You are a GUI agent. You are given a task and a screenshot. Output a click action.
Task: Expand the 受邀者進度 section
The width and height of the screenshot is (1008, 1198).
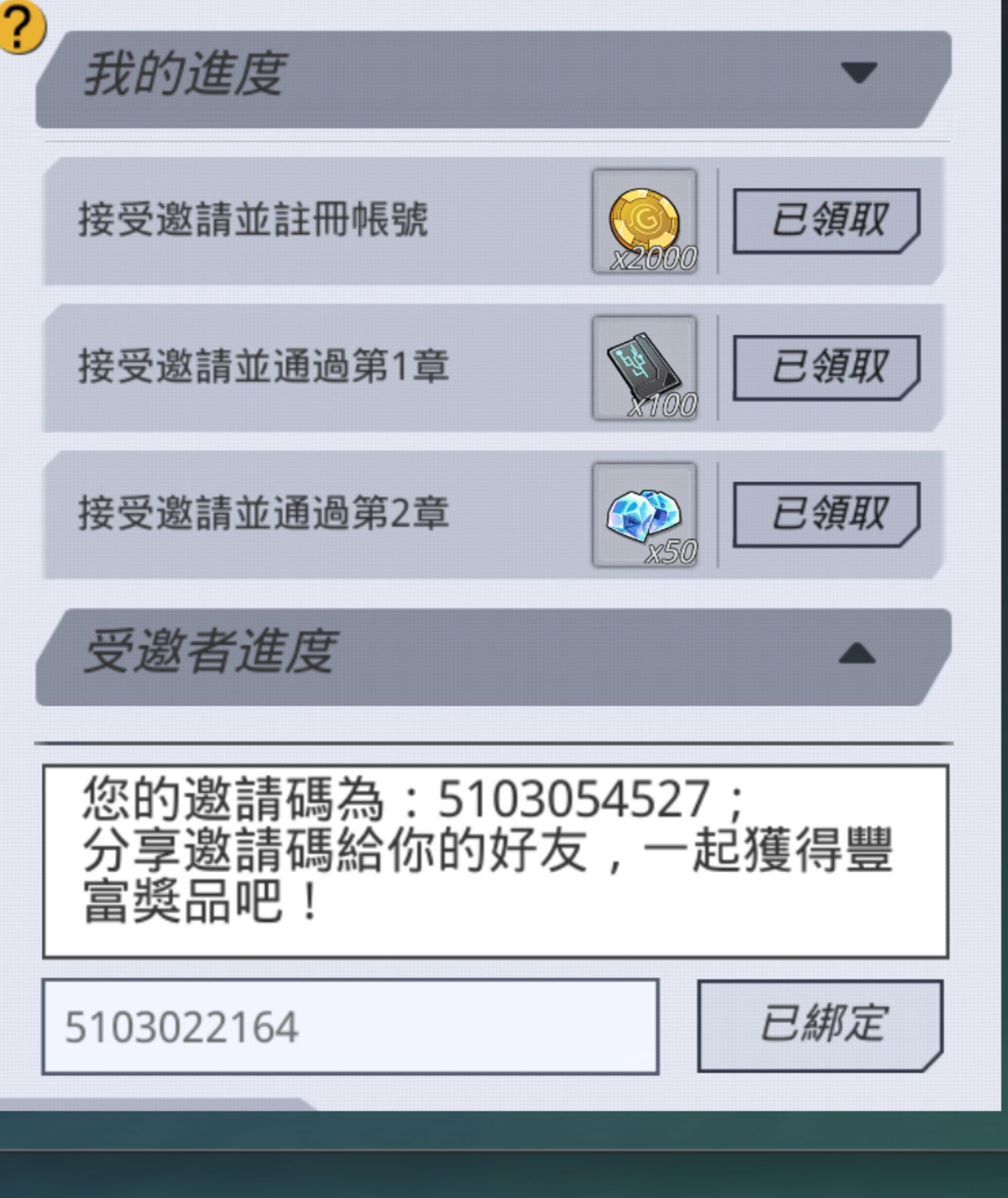857,654
